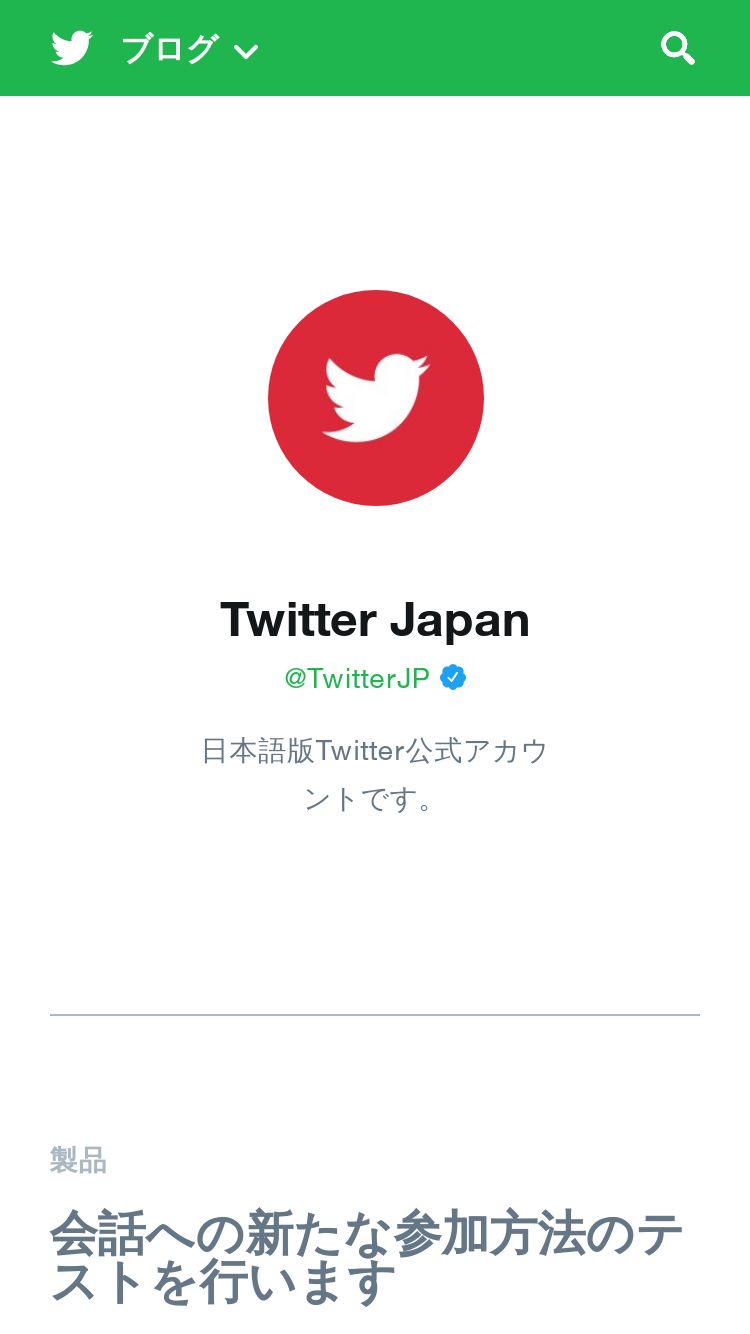Tap the Twitter bird home logo
Screen dimensions: 750x1334
(72, 48)
